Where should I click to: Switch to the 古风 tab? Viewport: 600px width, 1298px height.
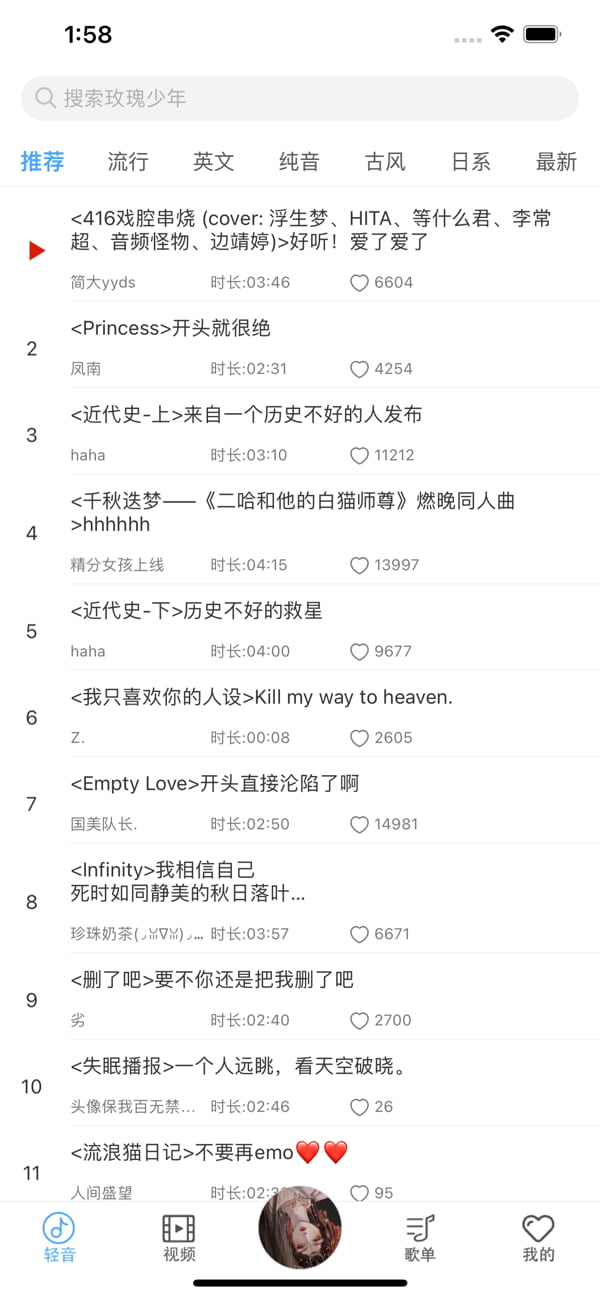coord(385,162)
